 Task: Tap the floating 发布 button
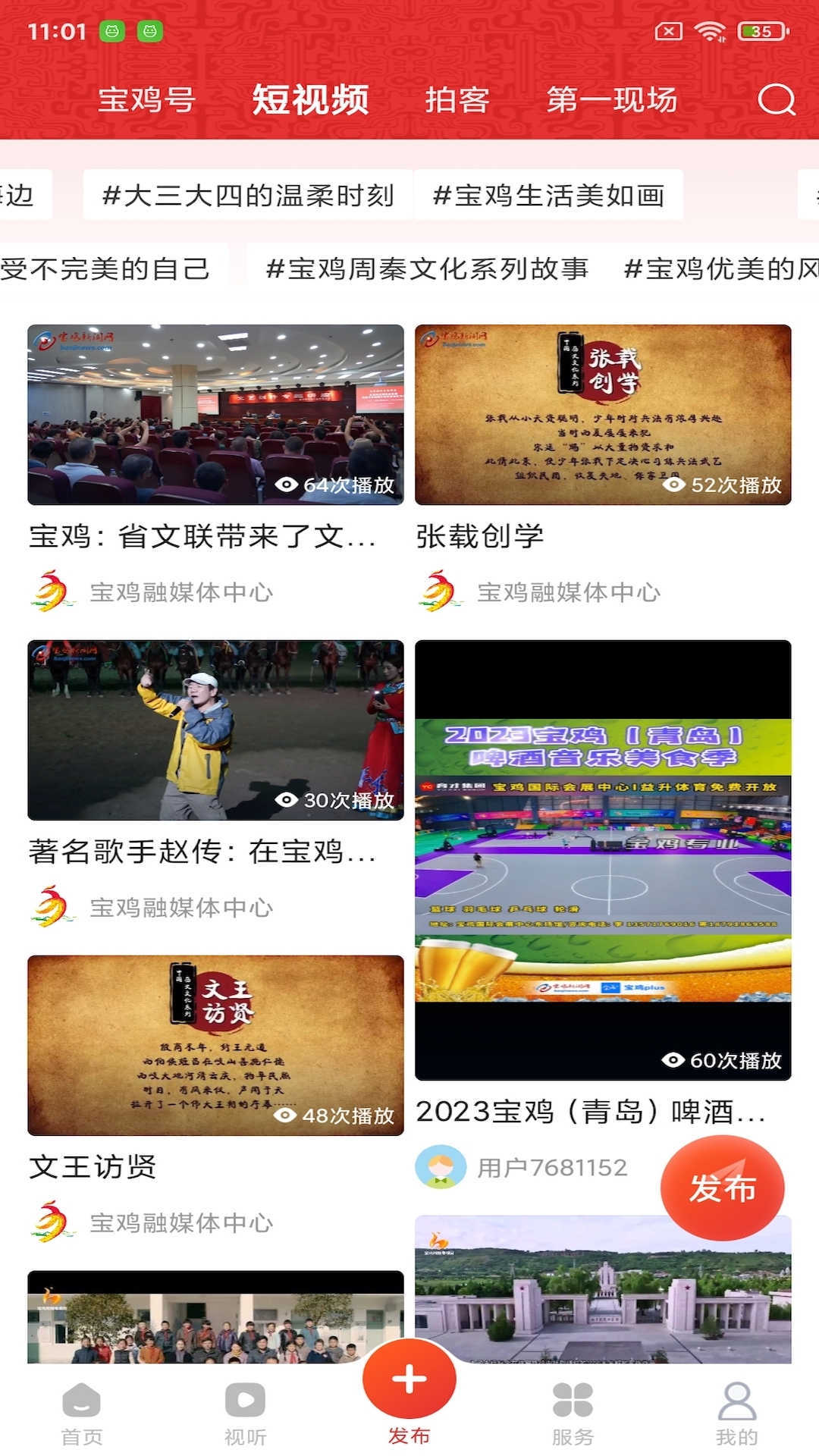722,1188
